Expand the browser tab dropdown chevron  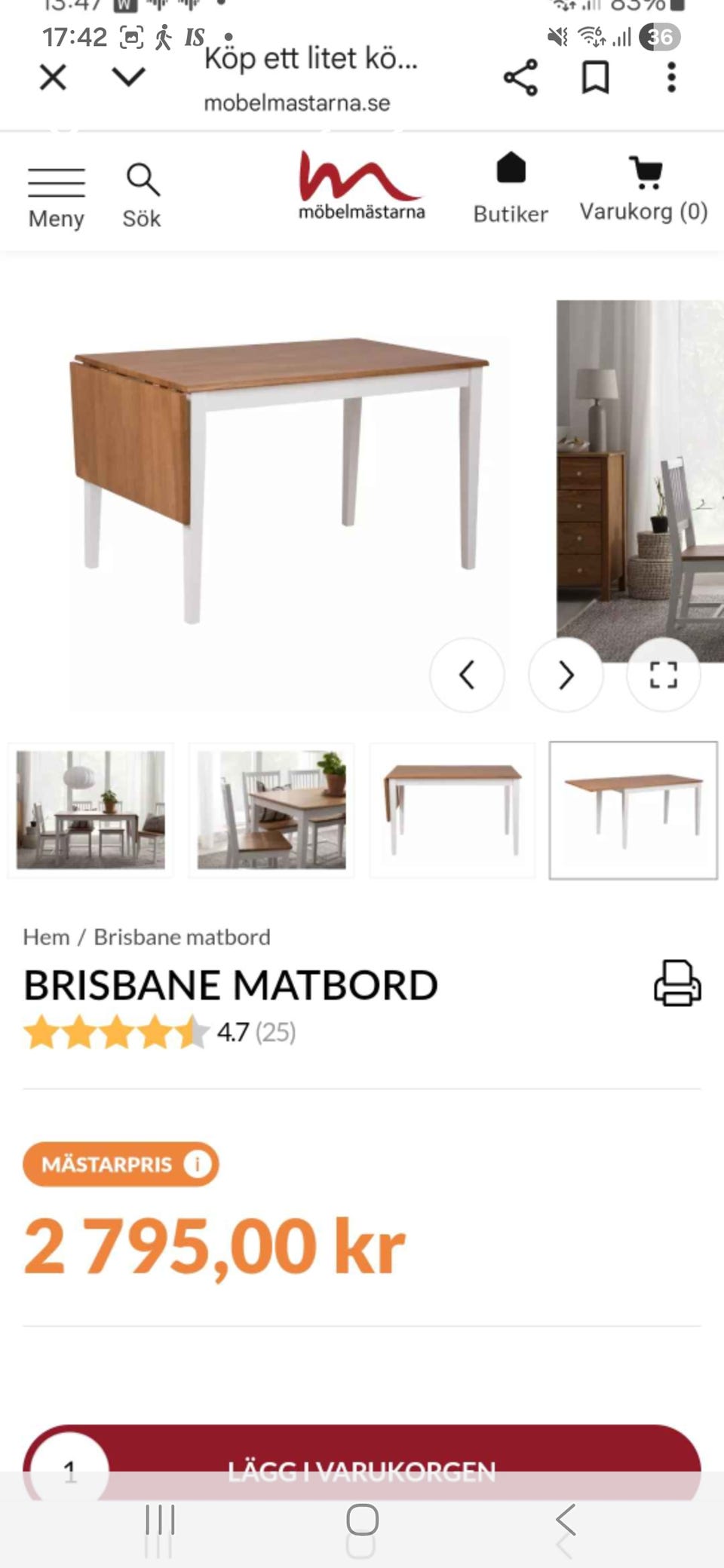point(129,77)
